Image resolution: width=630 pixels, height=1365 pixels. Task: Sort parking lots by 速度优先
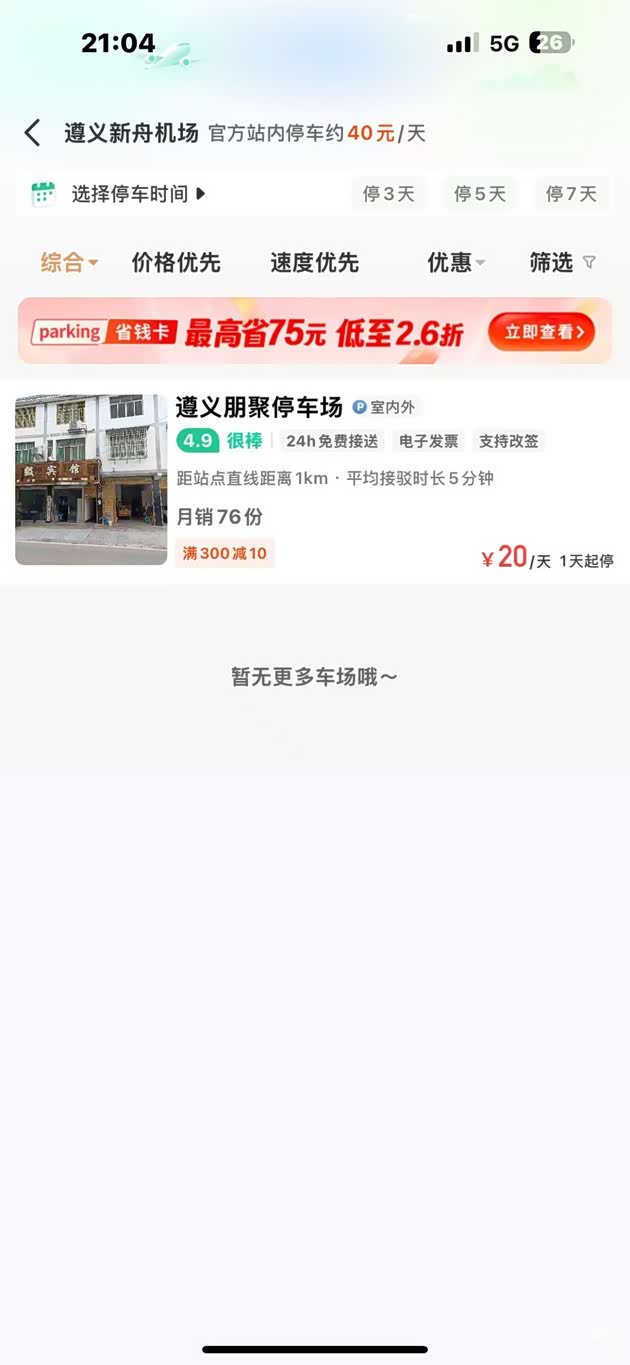point(314,263)
